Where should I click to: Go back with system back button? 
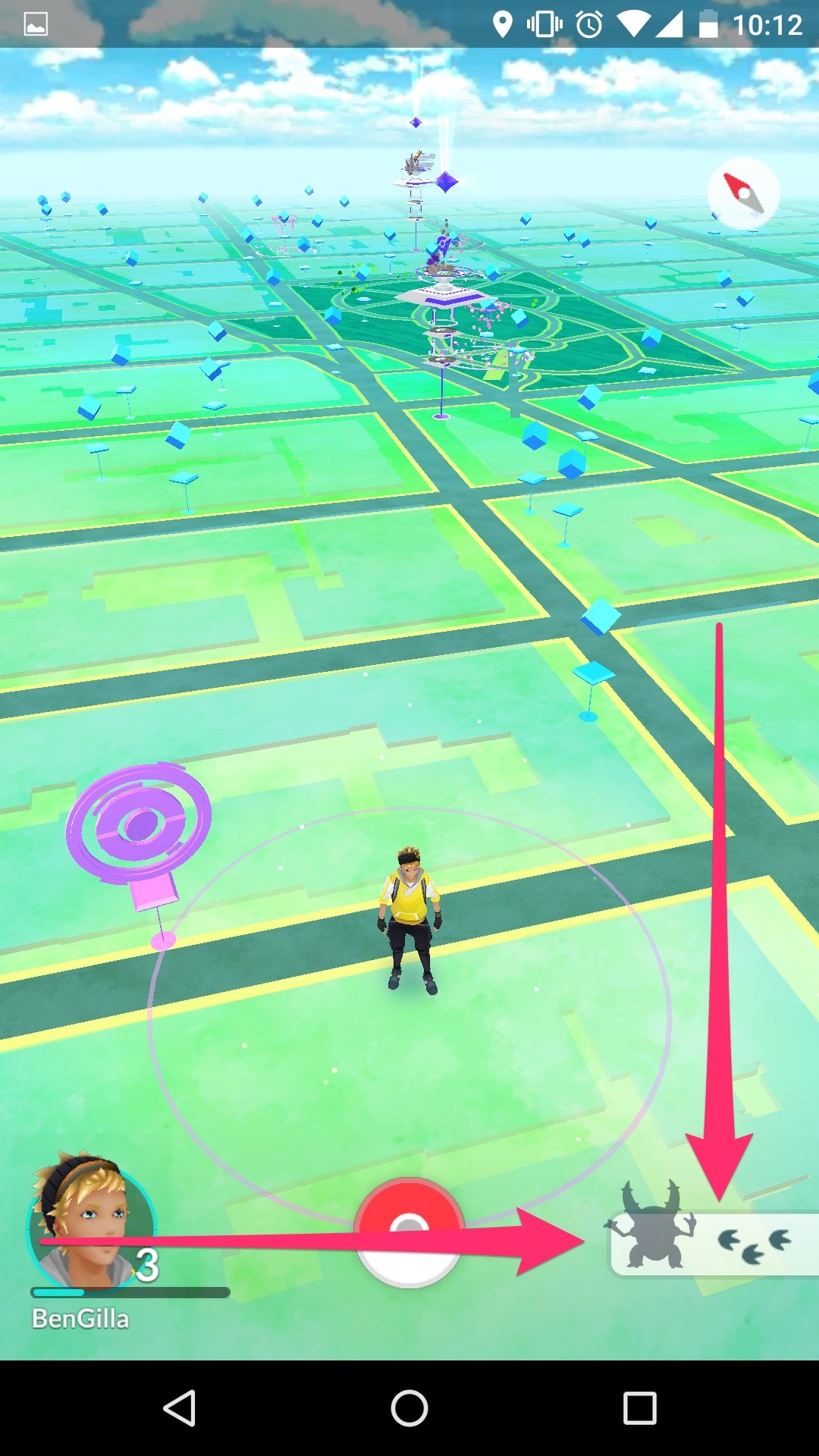pyautogui.click(x=180, y=1408)
